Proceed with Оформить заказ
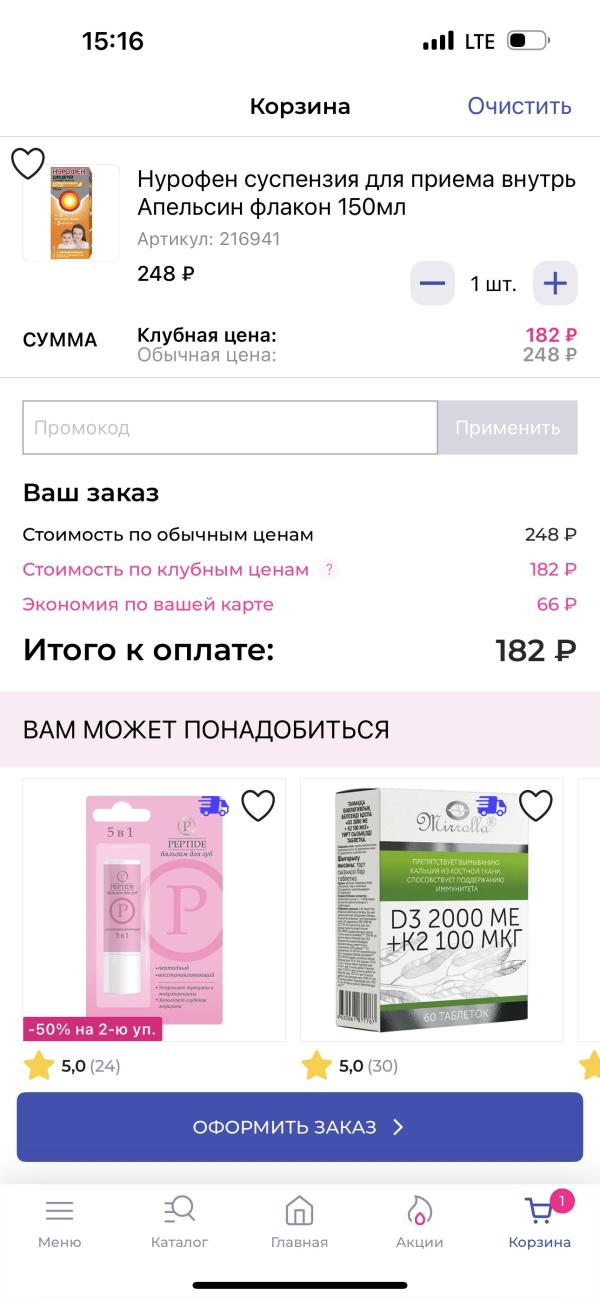Screen dimensions: 600x1300 point(299,1127)
